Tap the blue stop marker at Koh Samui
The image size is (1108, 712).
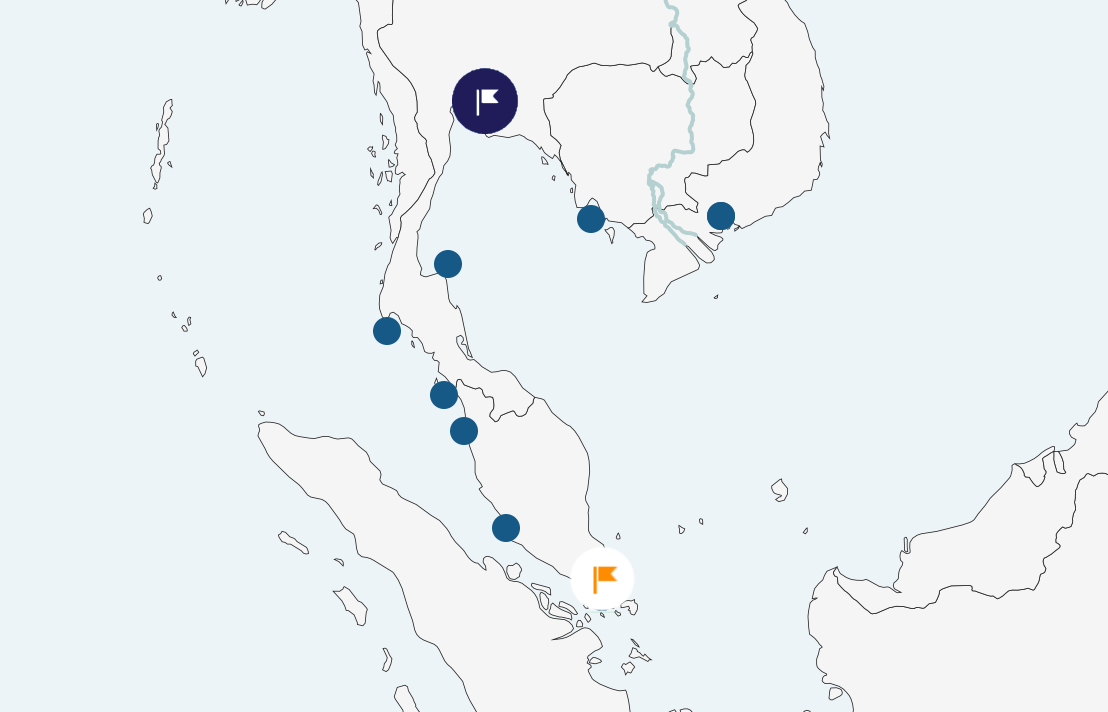coord(448,264)
